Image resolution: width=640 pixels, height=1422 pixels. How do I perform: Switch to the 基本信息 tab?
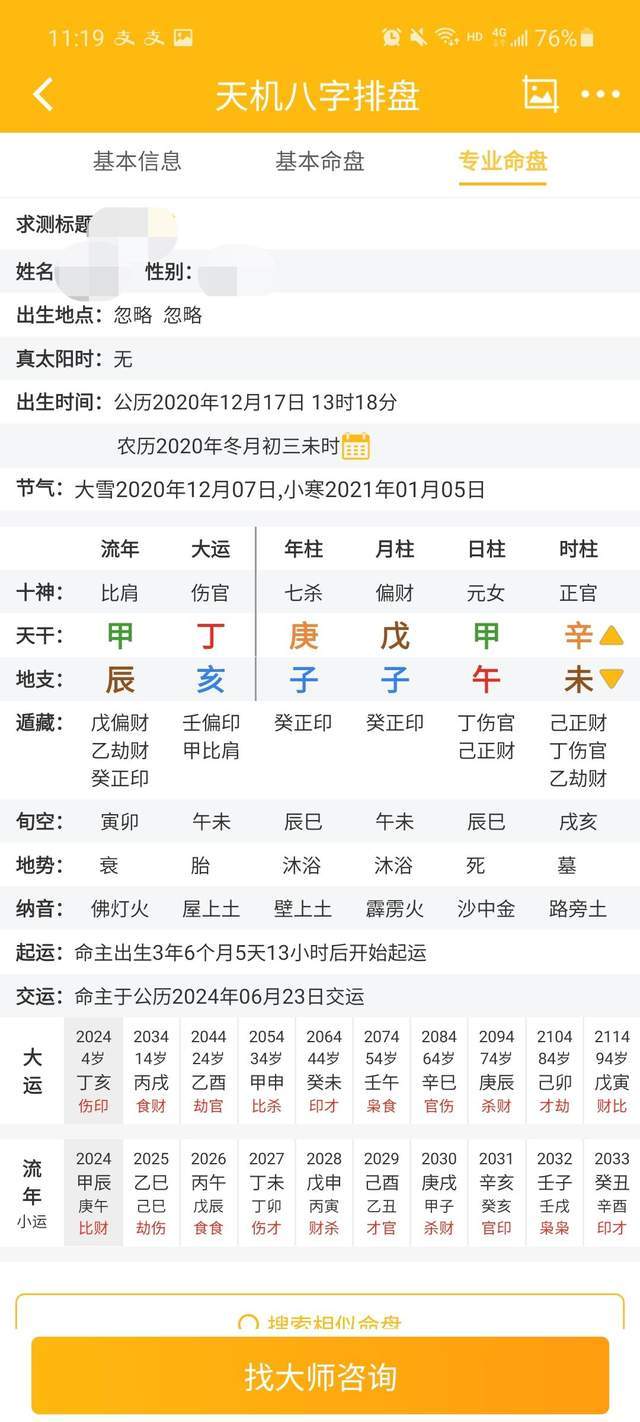[x=137, y=161]
